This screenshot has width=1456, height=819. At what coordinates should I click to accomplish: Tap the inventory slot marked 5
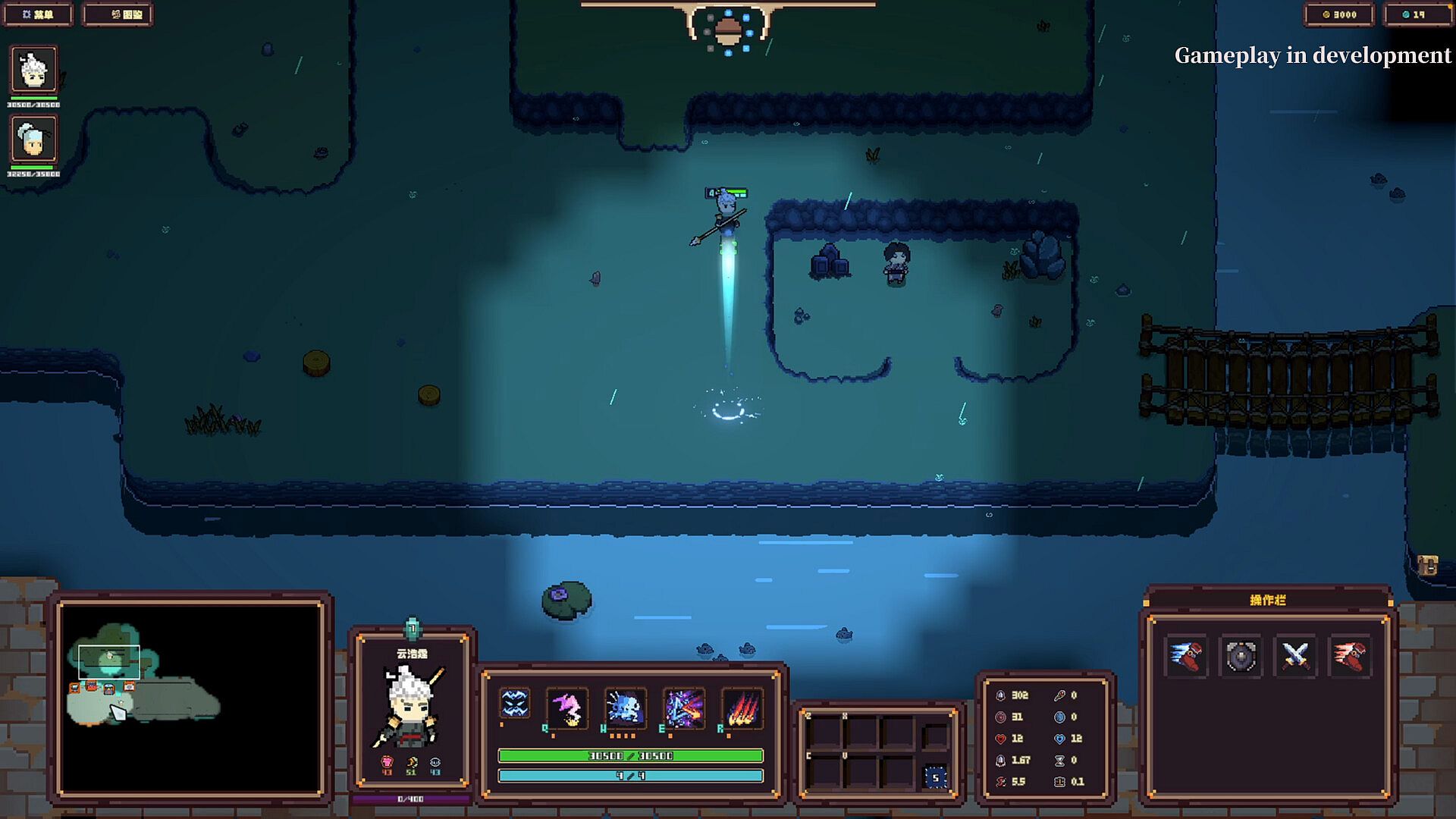point(936,777)
